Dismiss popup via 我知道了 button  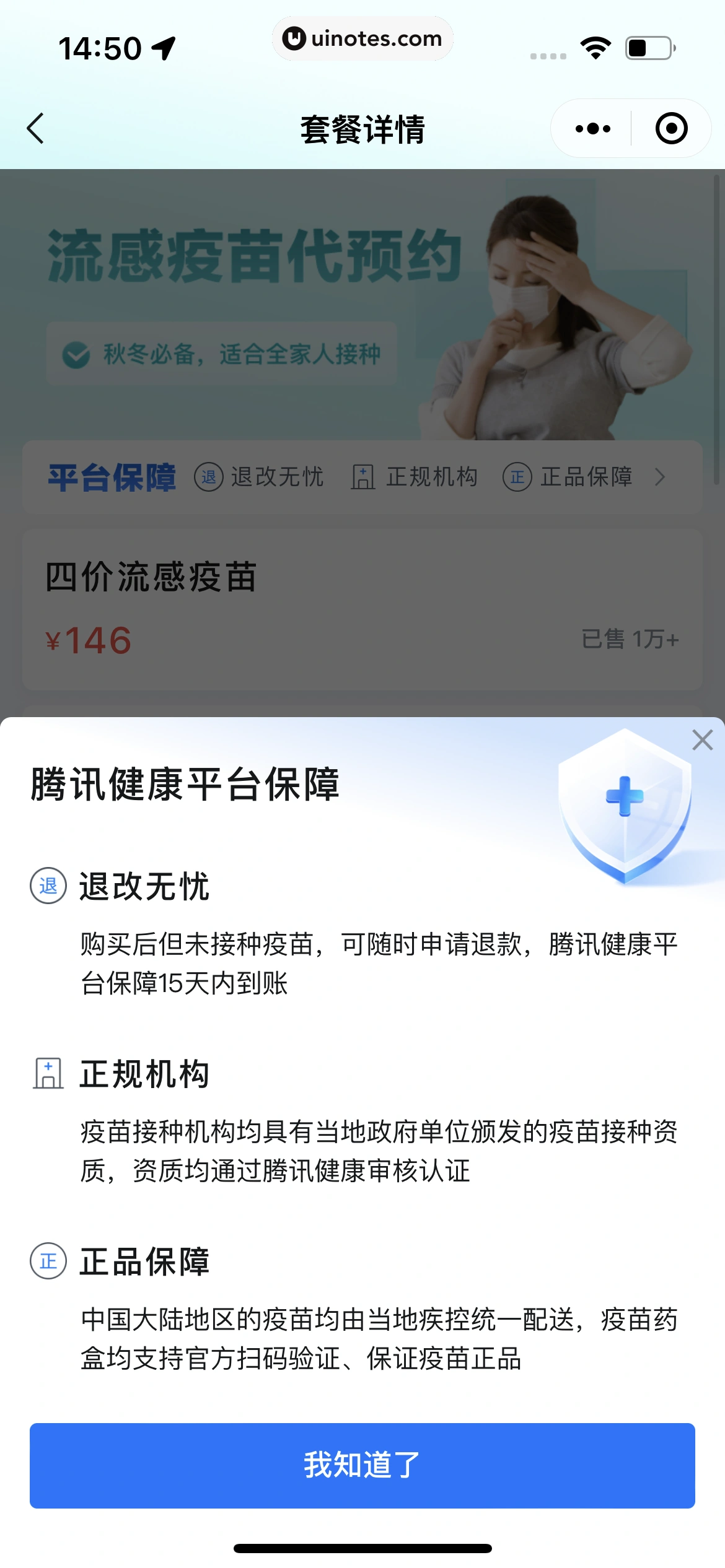coord(362,1465)
